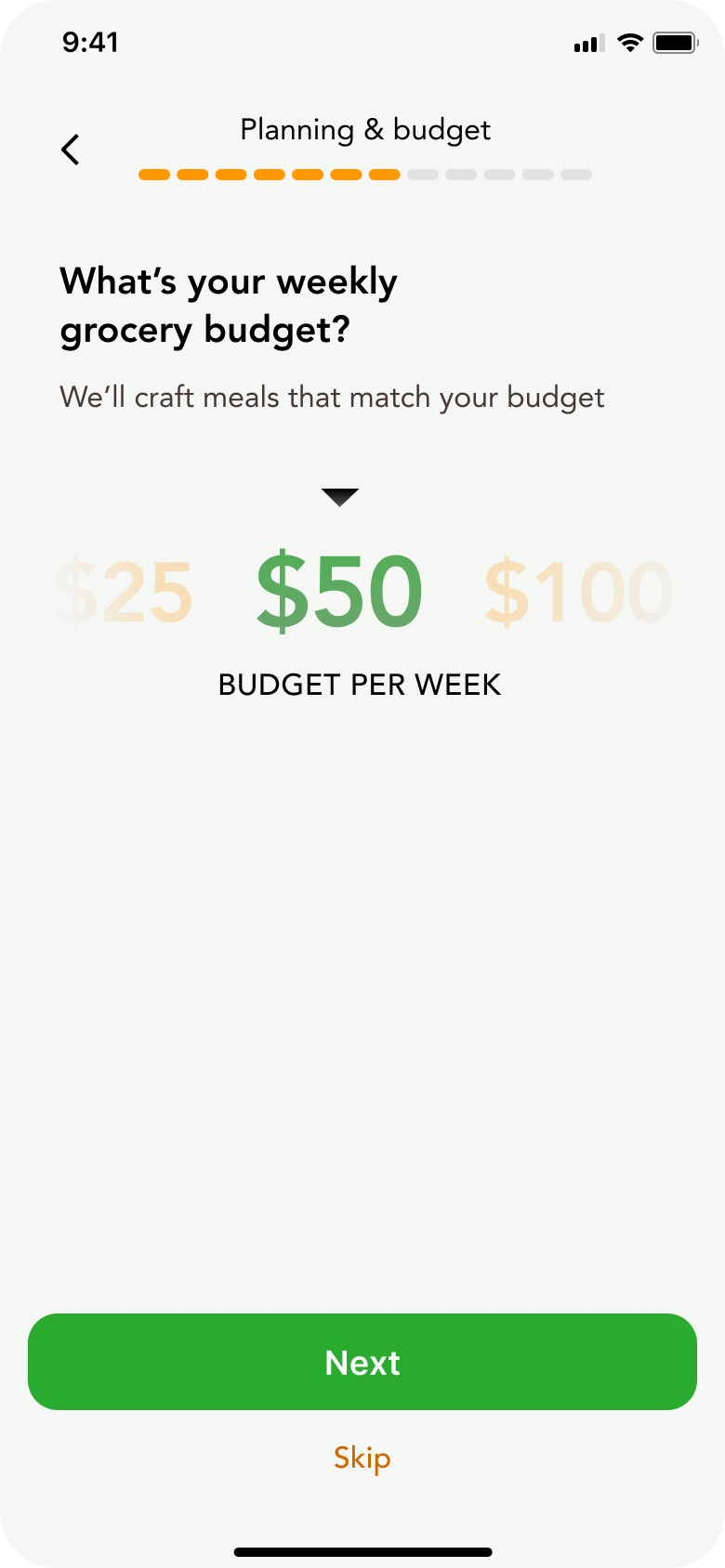Image resolution: width=725 pixels, height=1568 pixels.
Task: Tap the cellular signal bars icon
Action: coord(586,42)
